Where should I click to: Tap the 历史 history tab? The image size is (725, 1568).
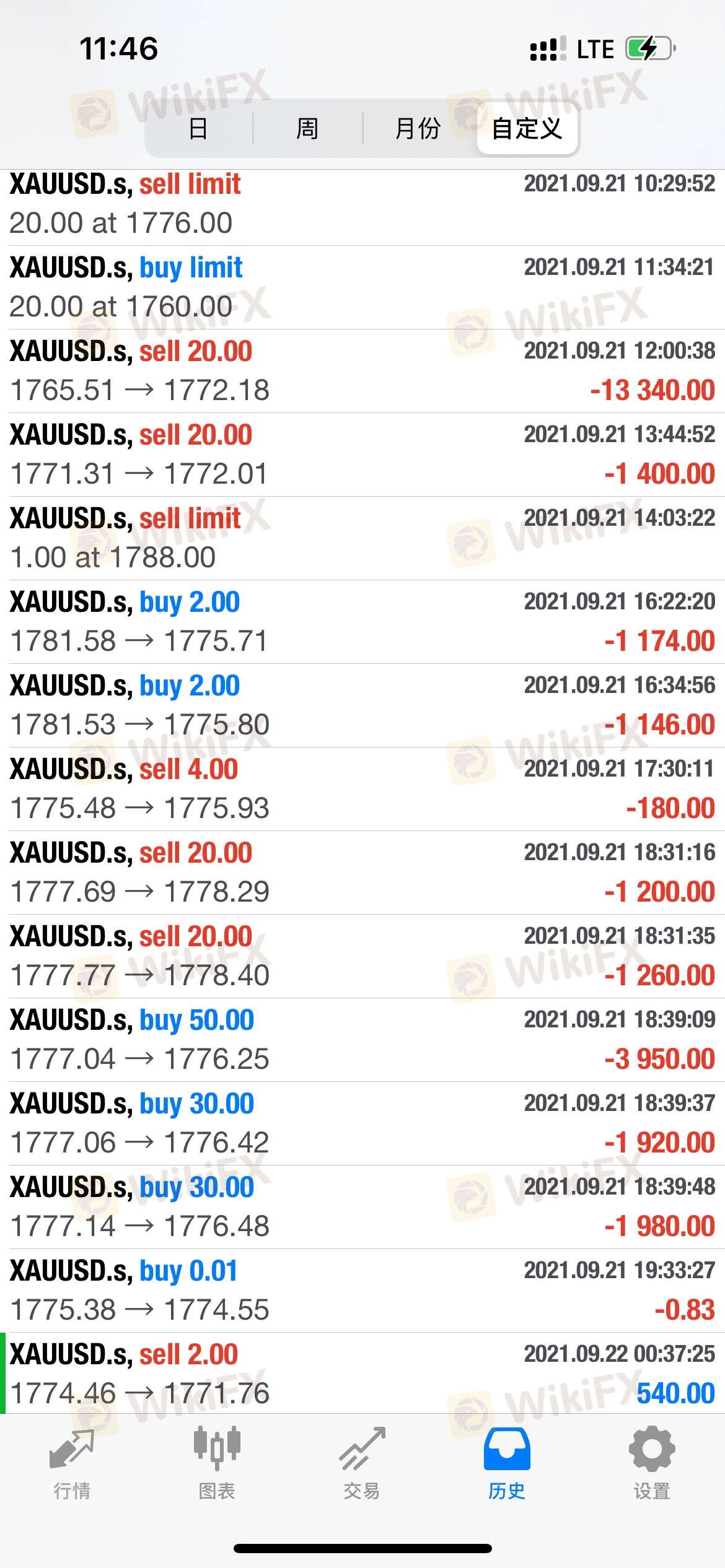tap(507, 1464)
